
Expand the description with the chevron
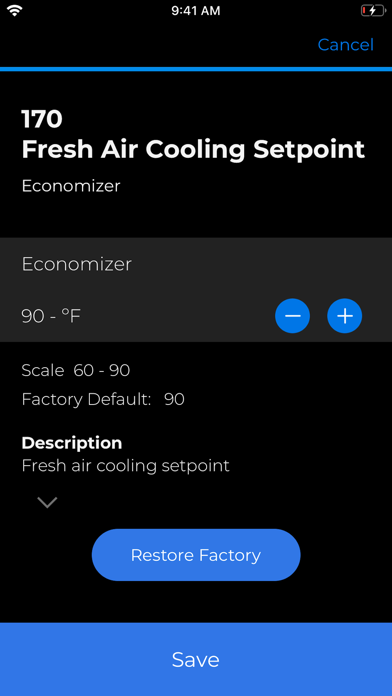(48, 502)
